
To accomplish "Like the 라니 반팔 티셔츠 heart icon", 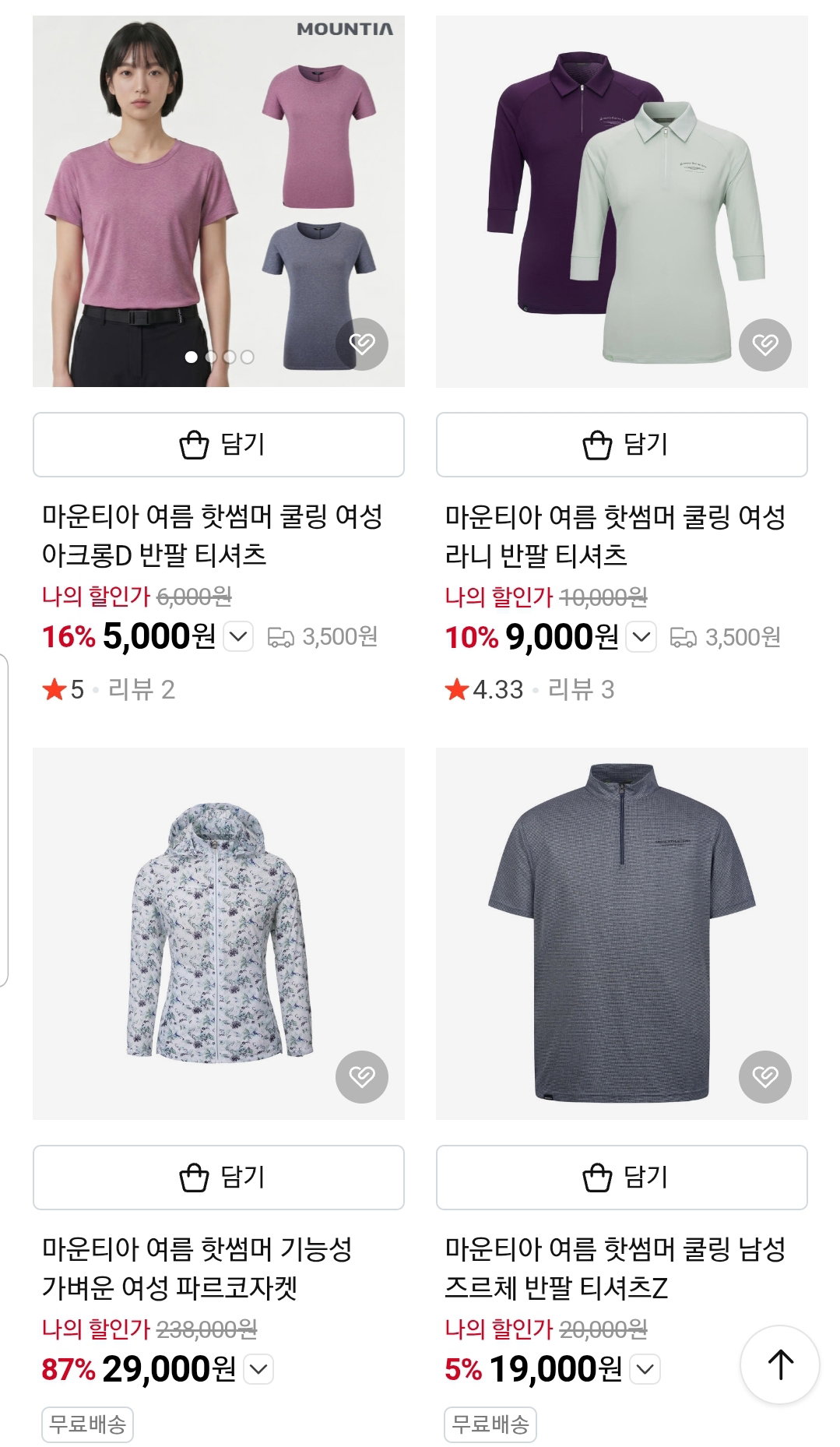I will 765,344.
